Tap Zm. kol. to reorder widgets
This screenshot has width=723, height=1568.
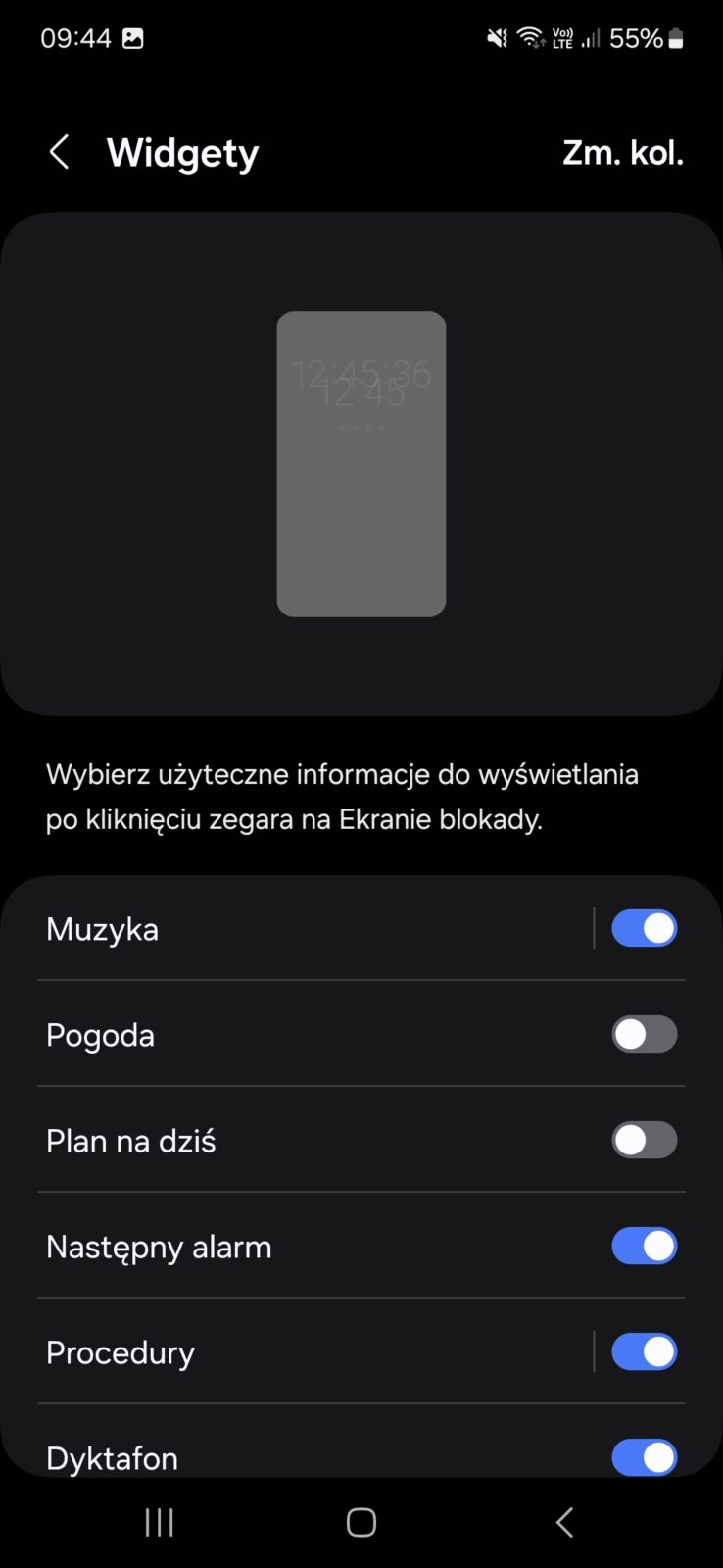(622, 152)
